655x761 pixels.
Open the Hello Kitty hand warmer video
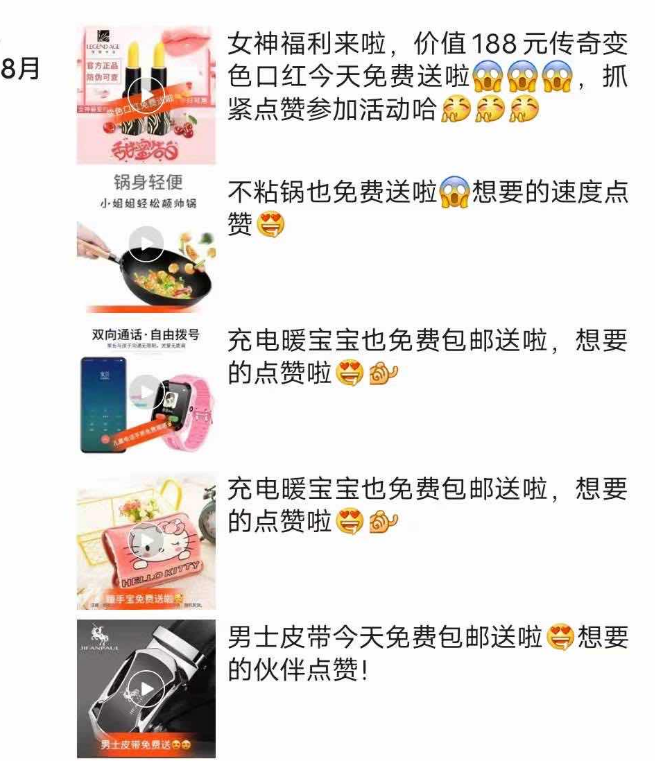coord(146,541)
